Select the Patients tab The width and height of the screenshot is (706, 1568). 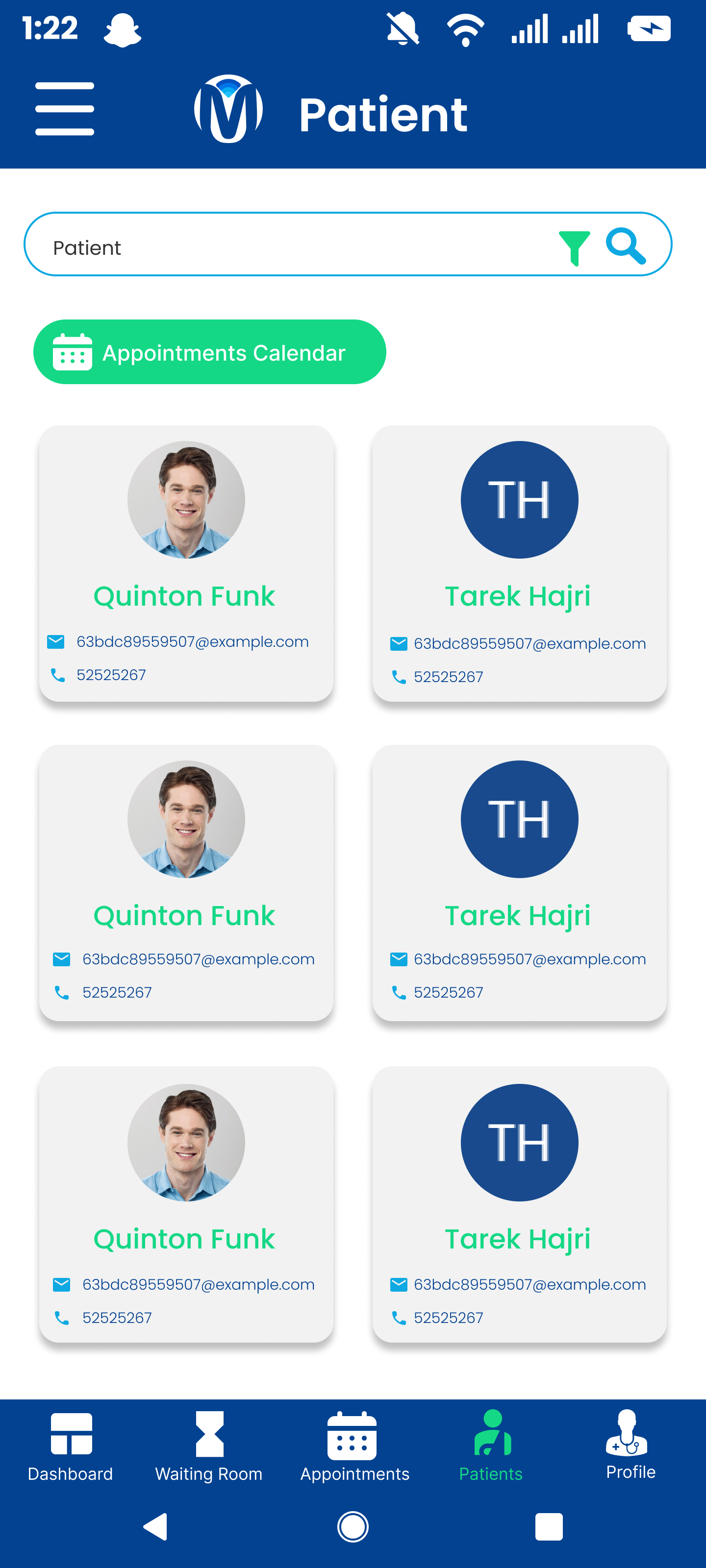[491, 1447]
